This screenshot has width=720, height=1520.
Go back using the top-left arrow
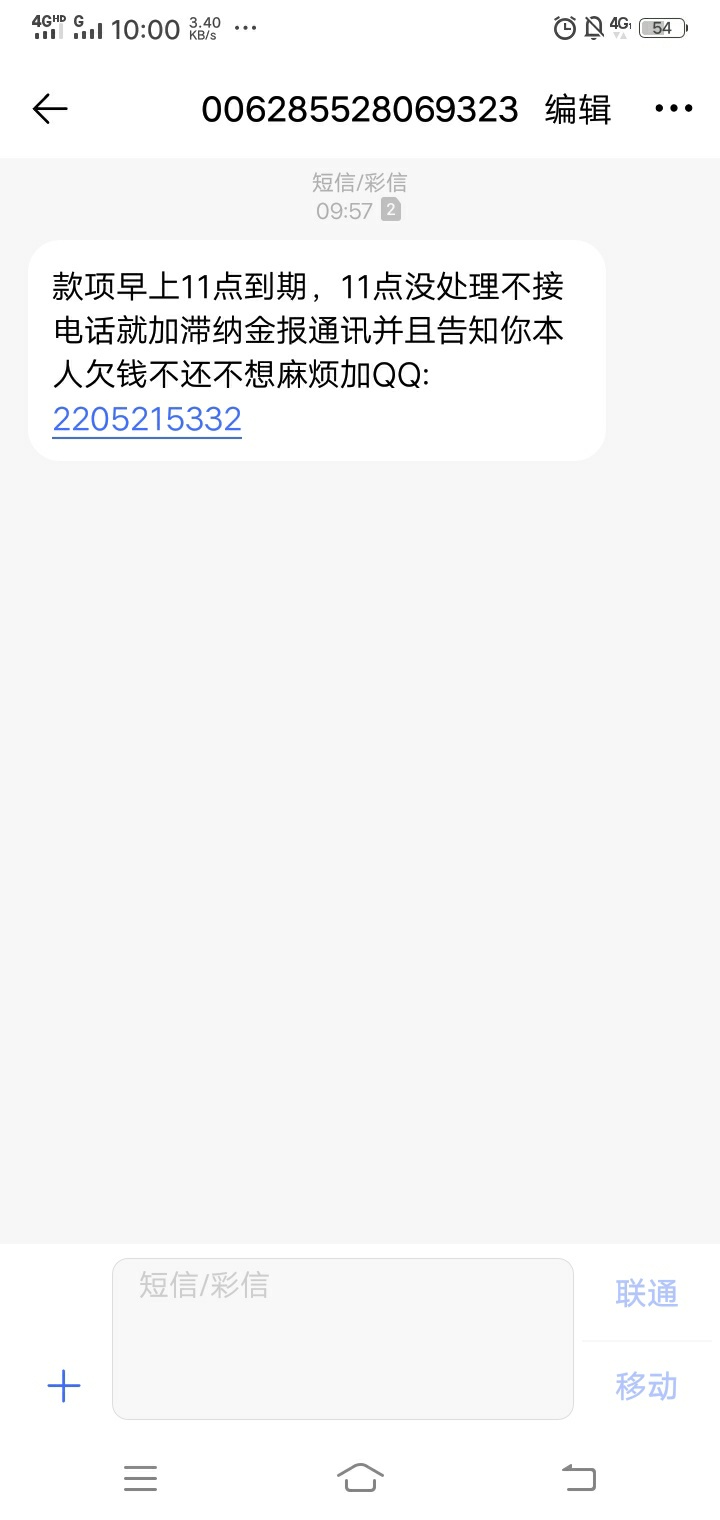(x=49, y=109)
